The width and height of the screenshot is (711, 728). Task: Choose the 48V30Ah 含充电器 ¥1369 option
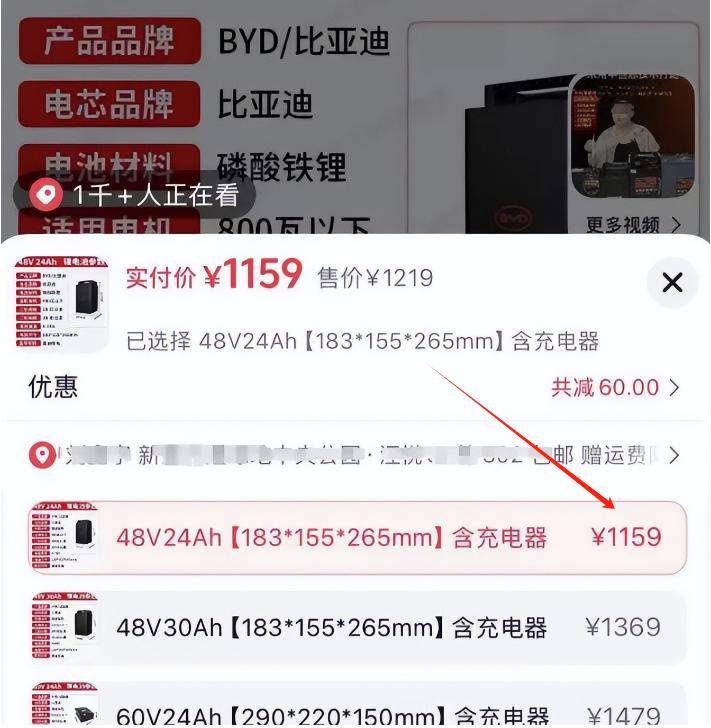(357, 628)
